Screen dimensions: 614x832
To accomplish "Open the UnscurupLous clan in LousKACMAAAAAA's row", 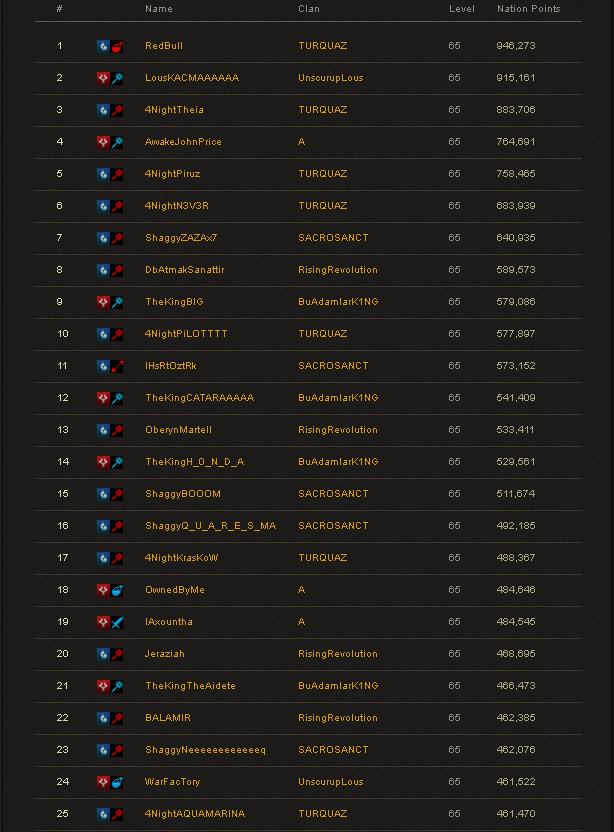I will tap(330, 78).
